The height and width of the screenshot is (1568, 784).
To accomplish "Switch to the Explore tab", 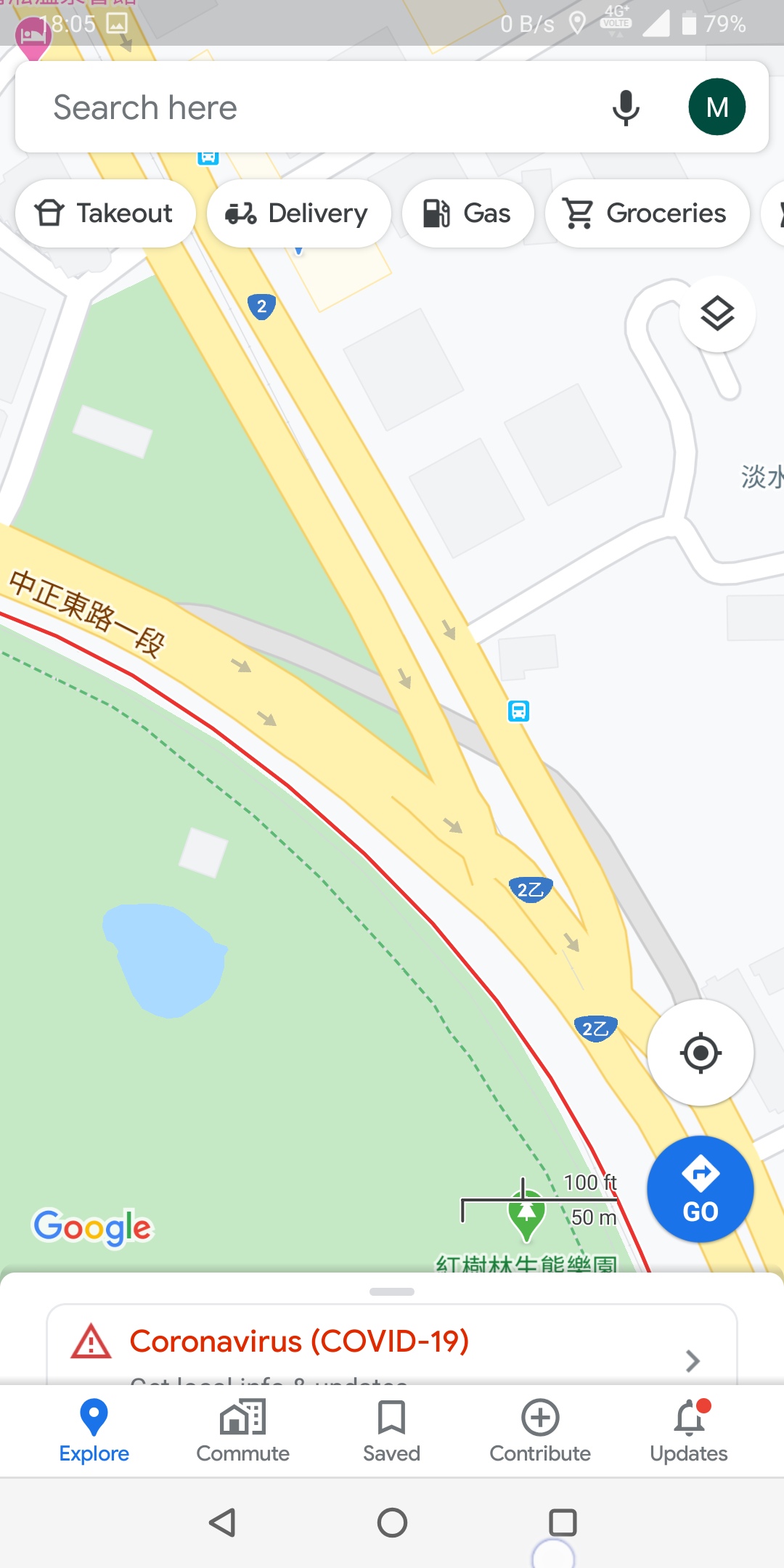I will coord(94,1430).
